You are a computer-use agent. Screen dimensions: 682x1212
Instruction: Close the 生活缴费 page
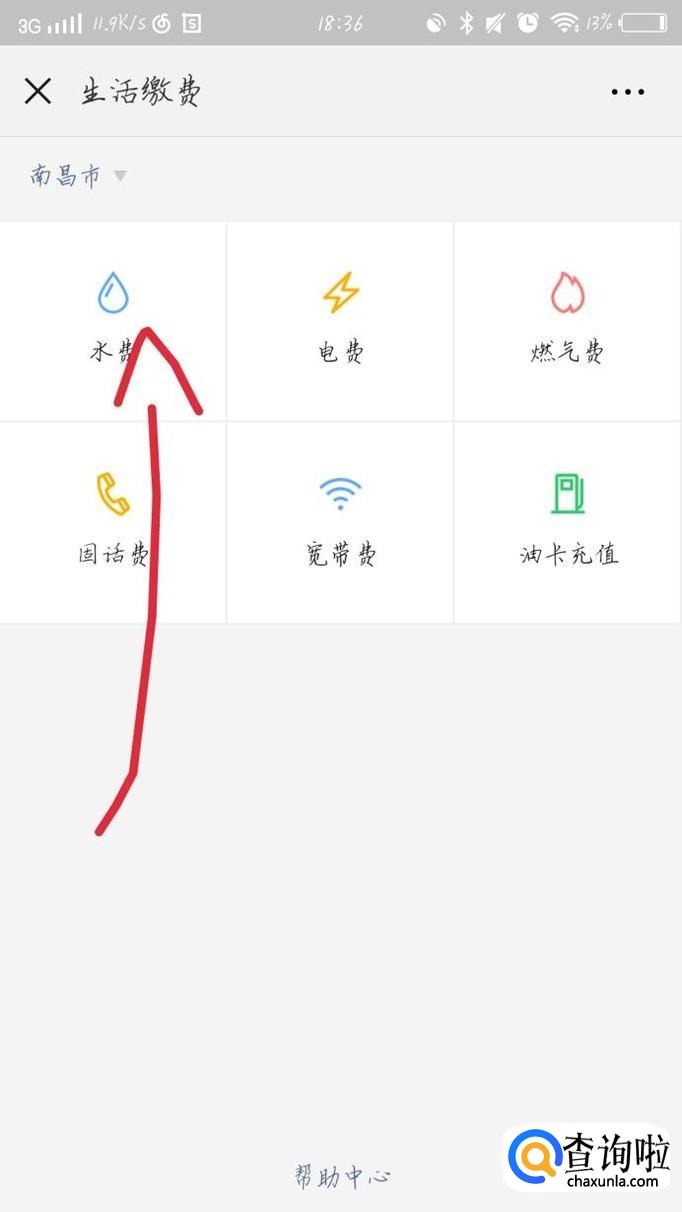click(38, 92)
